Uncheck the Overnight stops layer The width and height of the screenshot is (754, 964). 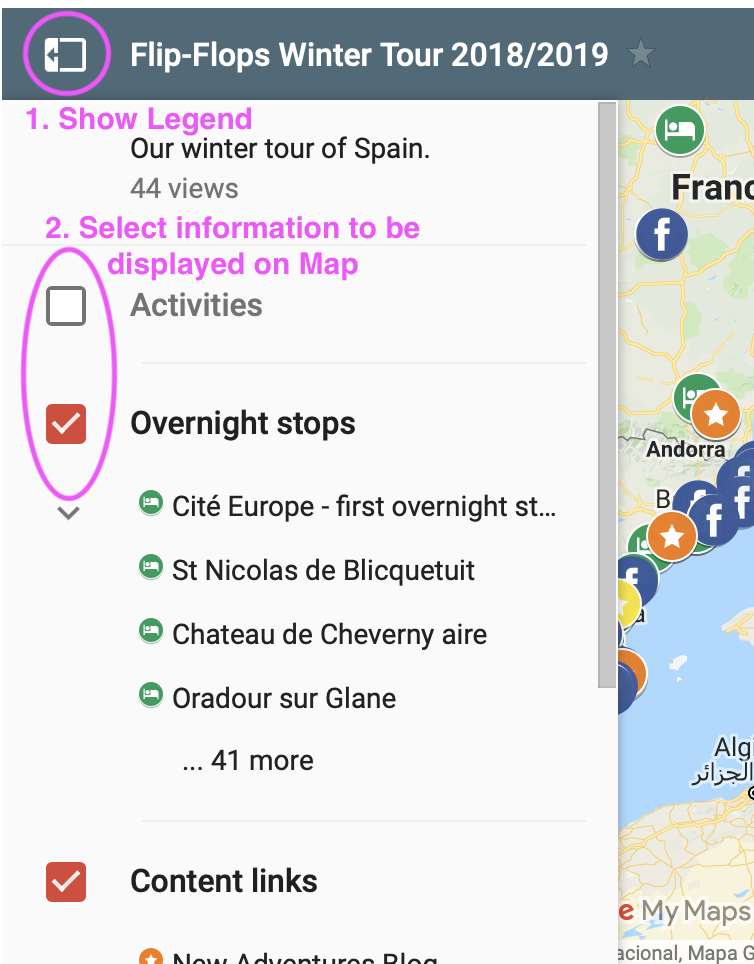66,424
